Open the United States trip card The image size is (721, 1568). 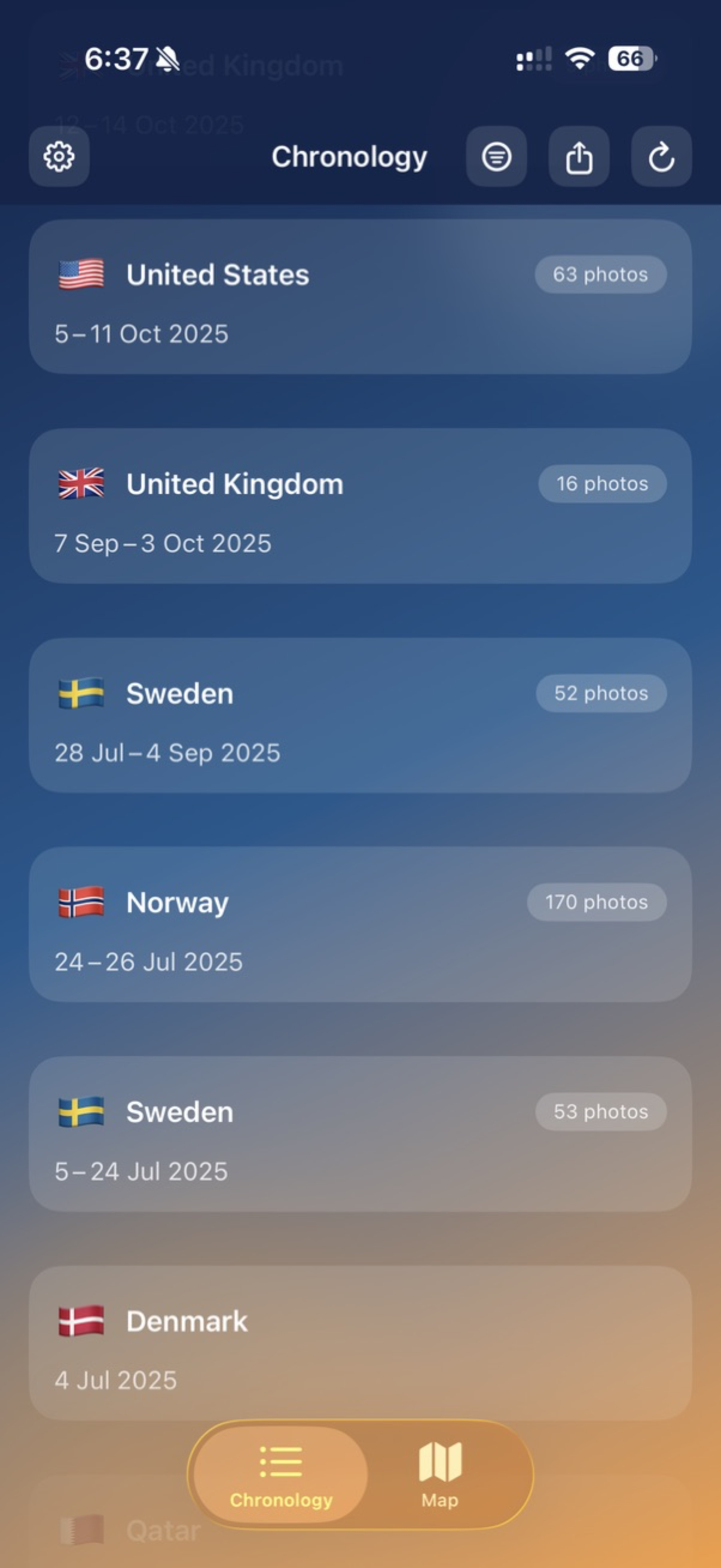pyautogui.click(x=360, y=298)
